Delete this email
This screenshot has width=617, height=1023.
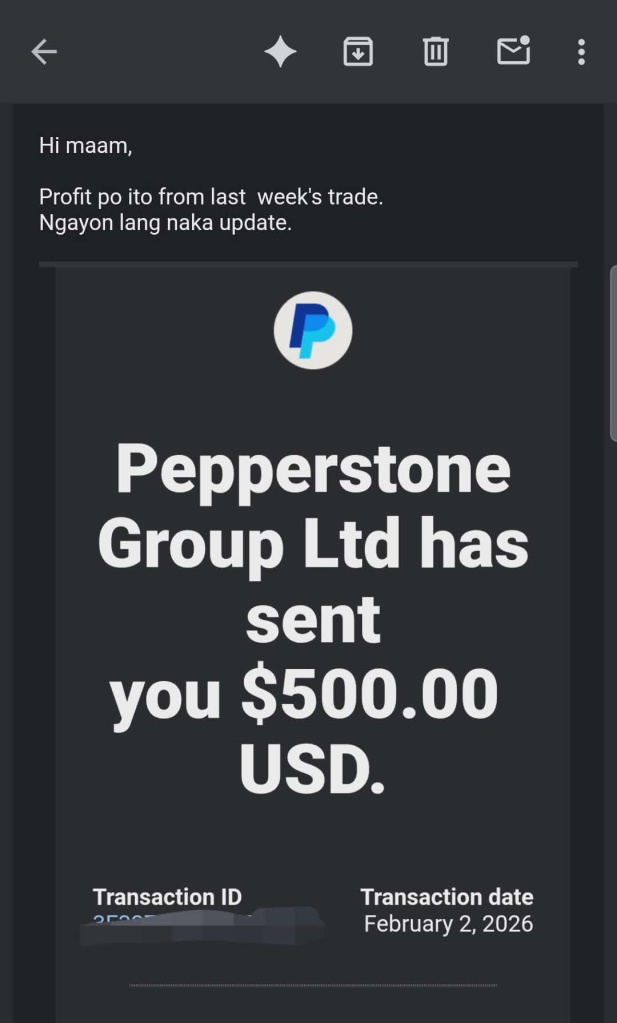tap(435, 52)
